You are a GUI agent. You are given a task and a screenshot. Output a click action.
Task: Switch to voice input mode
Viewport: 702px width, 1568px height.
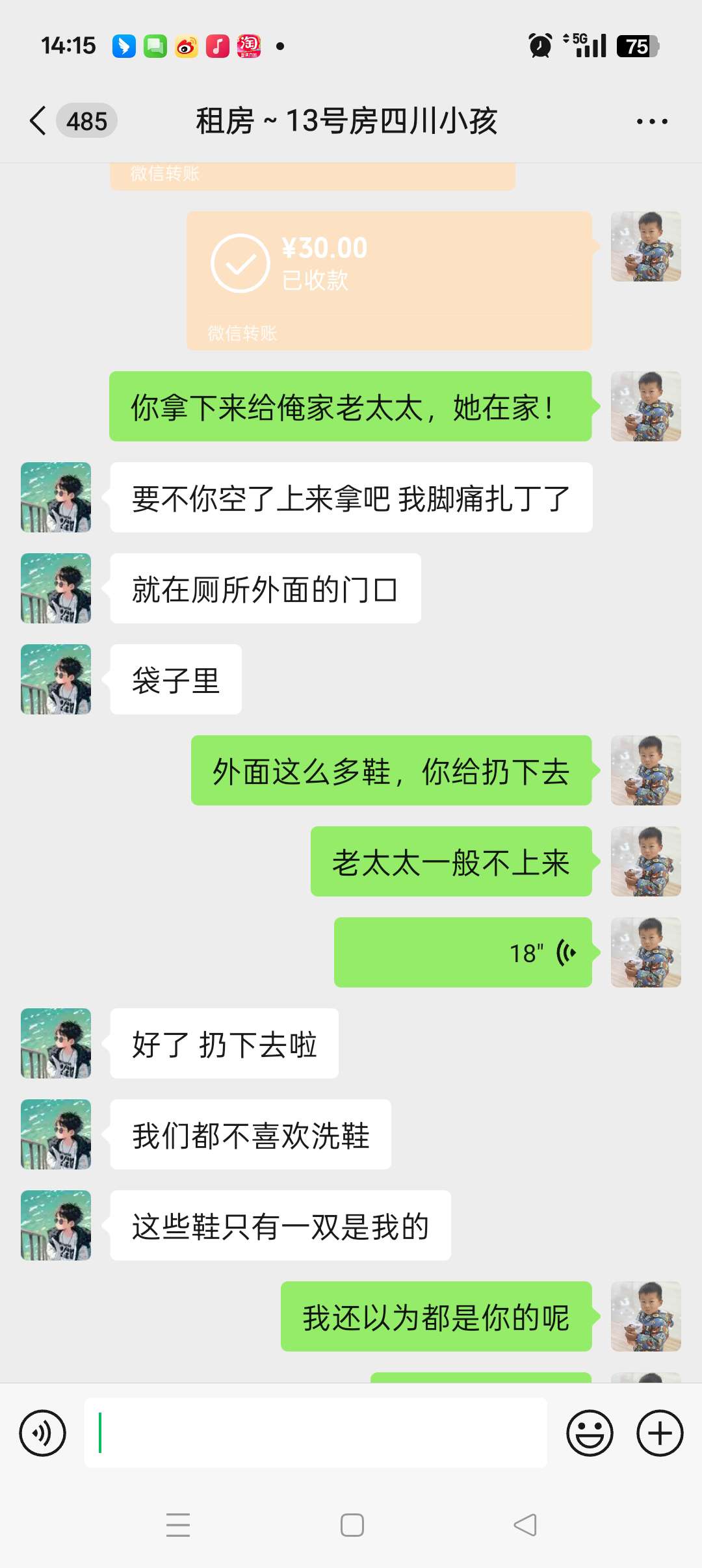coord(43,1433)
